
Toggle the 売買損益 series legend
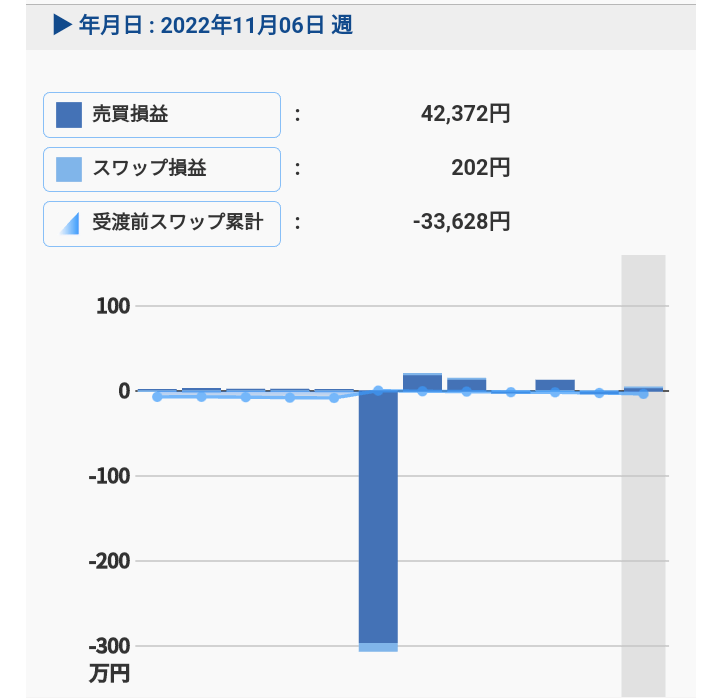(161, 114)
